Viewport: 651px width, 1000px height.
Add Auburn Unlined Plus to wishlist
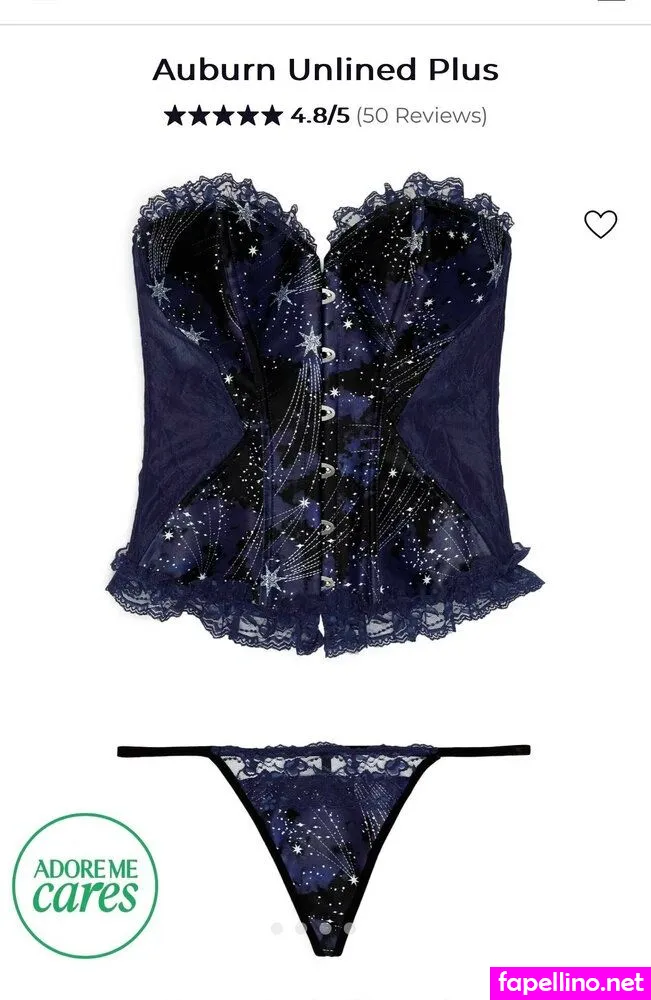coord(600,225)
